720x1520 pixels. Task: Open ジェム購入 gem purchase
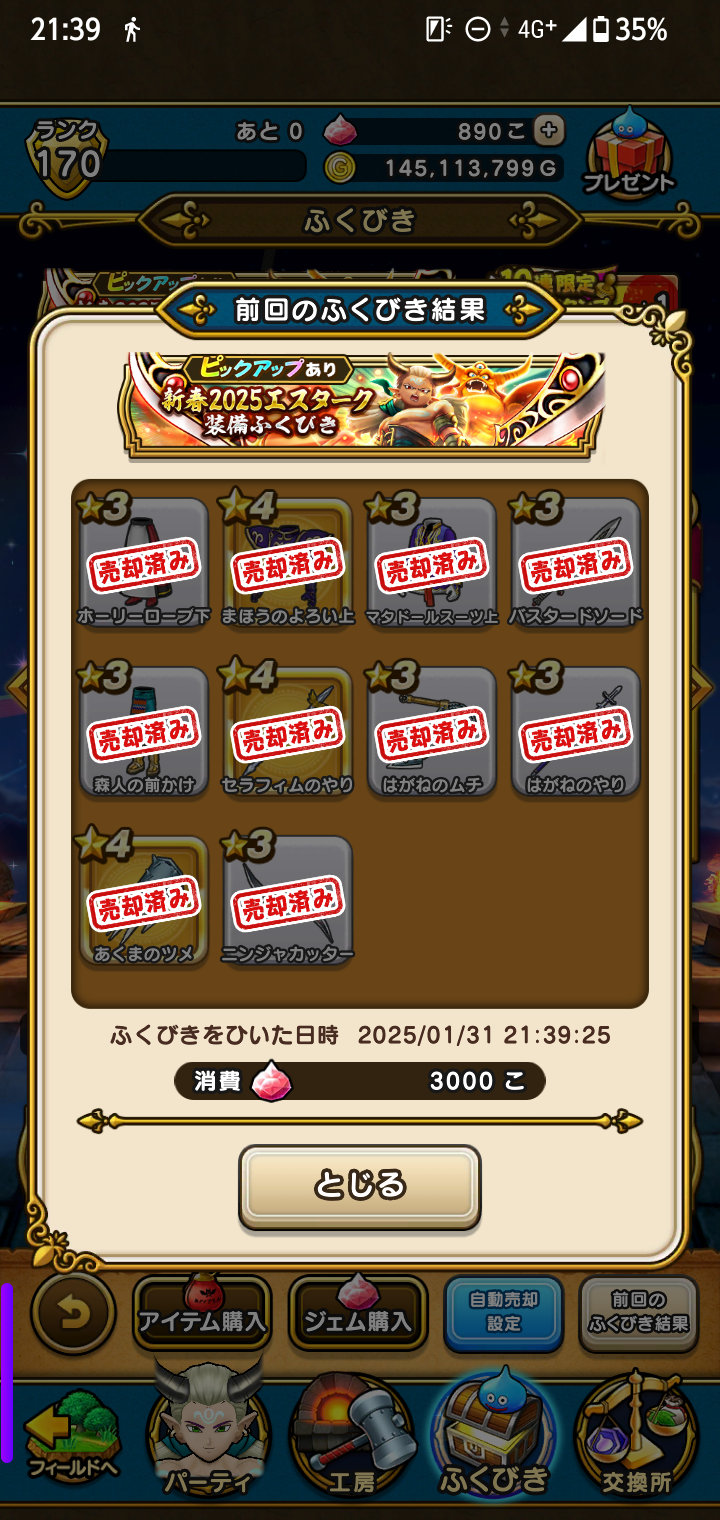click(x=358, y=1313)
